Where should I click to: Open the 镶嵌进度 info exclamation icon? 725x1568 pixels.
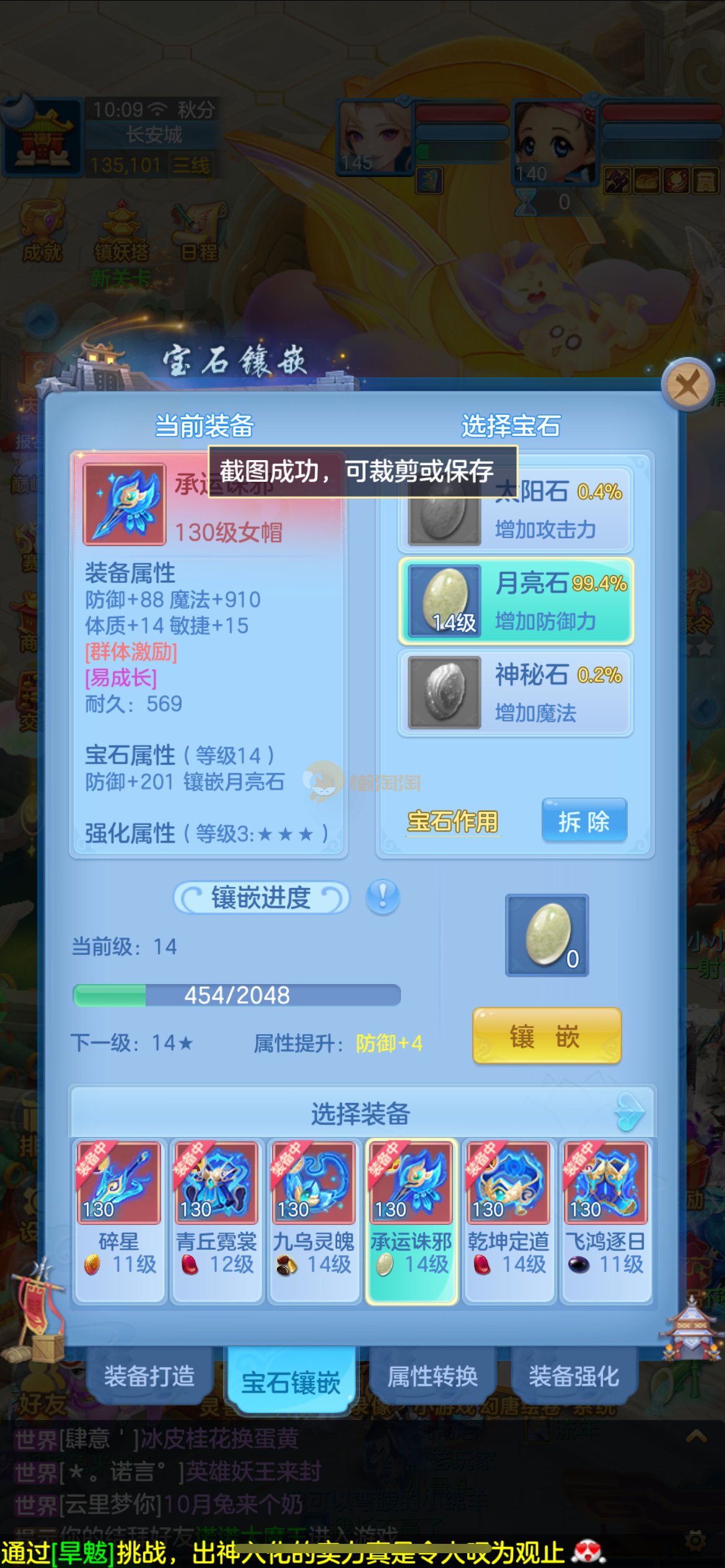tap(382, 897)
